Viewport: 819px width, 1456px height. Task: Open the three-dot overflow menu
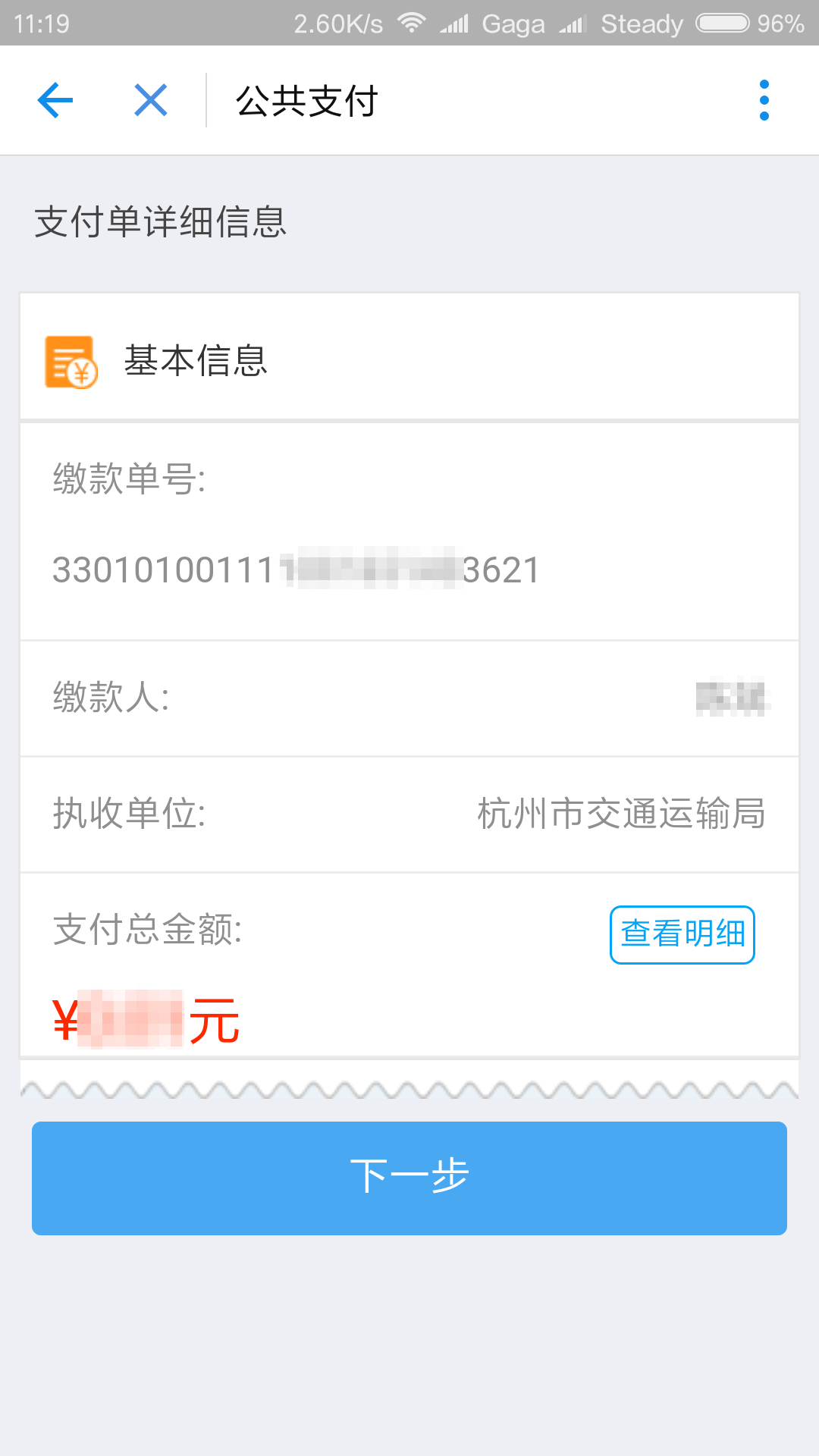point(764,100)
